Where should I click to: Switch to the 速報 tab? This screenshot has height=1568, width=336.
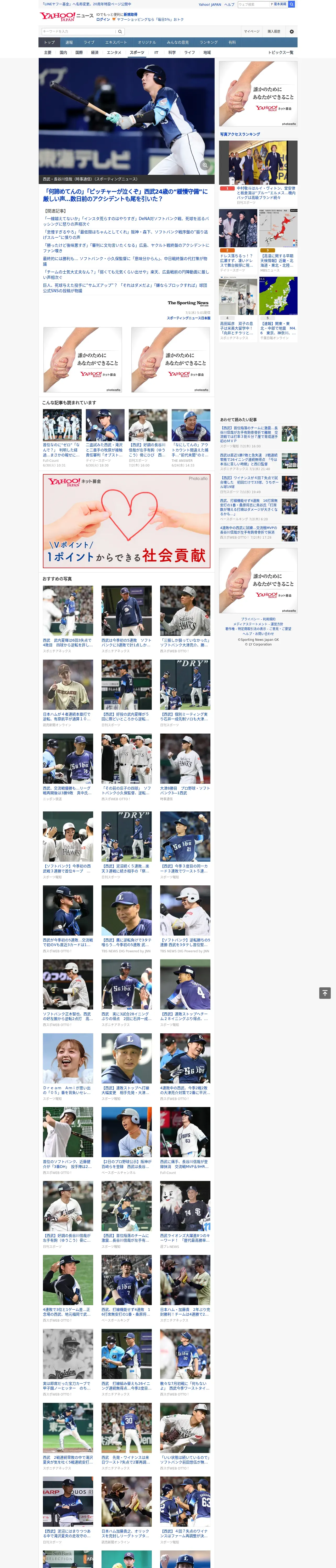tap(70, 43)
